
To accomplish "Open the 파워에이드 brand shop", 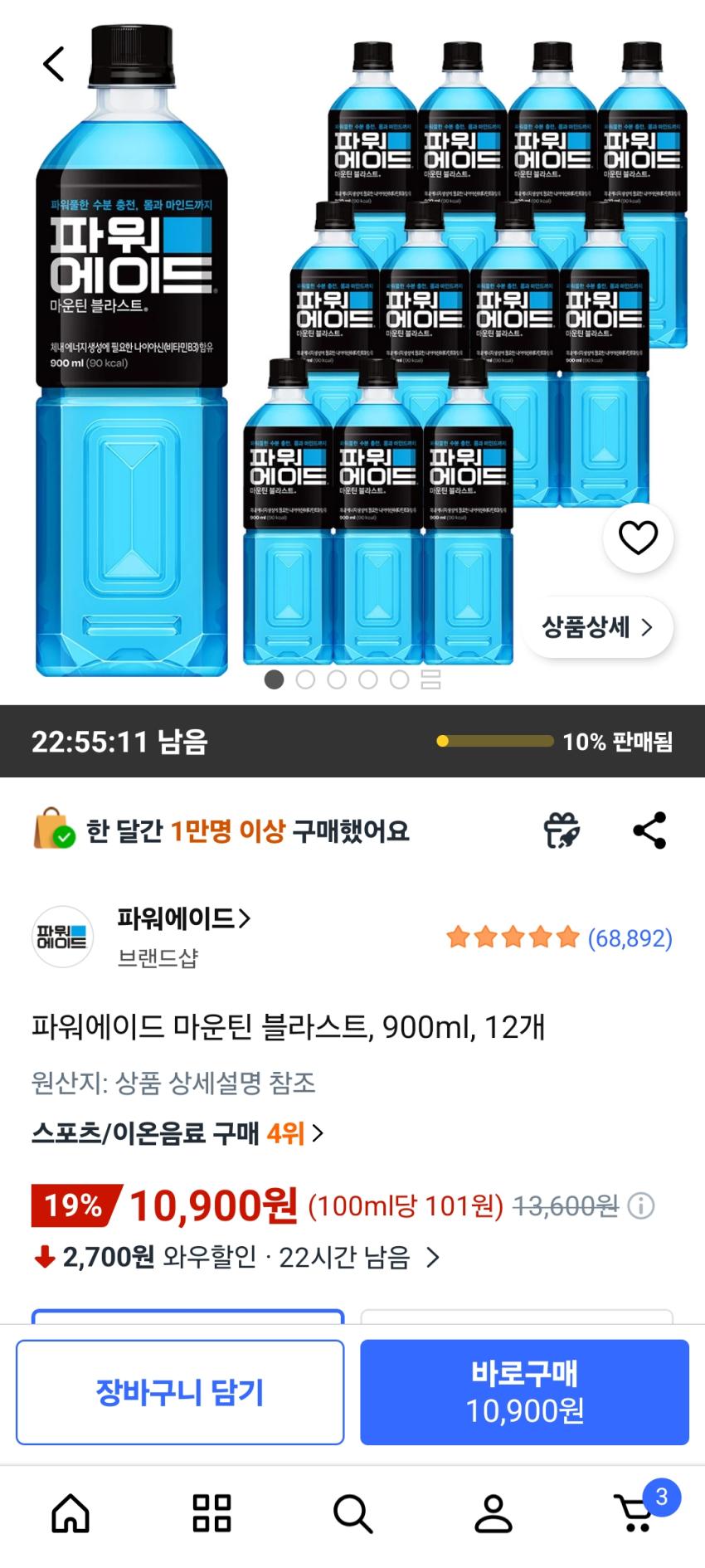I will point(182,919).
